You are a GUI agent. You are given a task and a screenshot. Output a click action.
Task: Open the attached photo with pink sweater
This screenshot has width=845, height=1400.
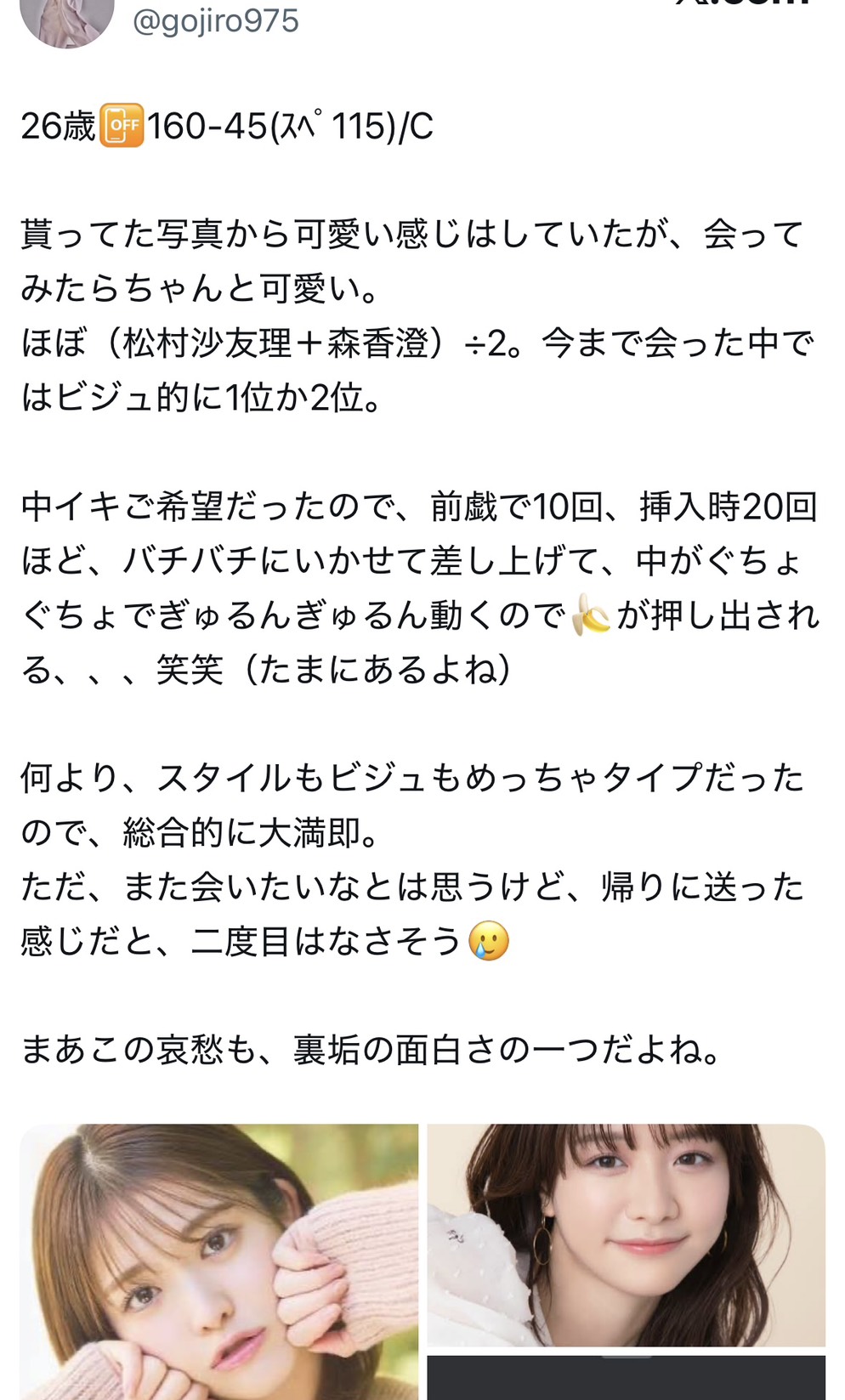219,1261
